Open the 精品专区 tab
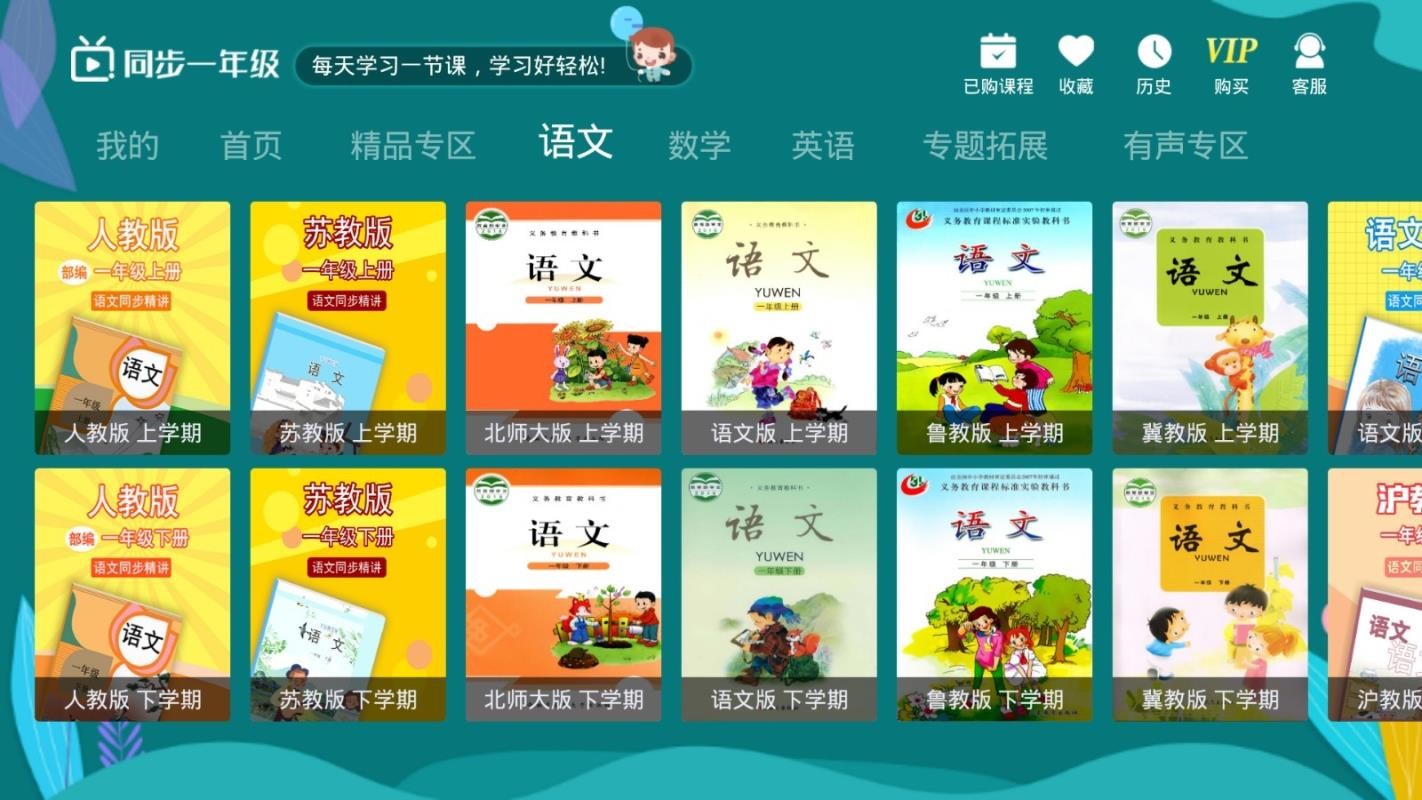The width and height of the screenshot is (1422, 800). click(x=412, y=146)
